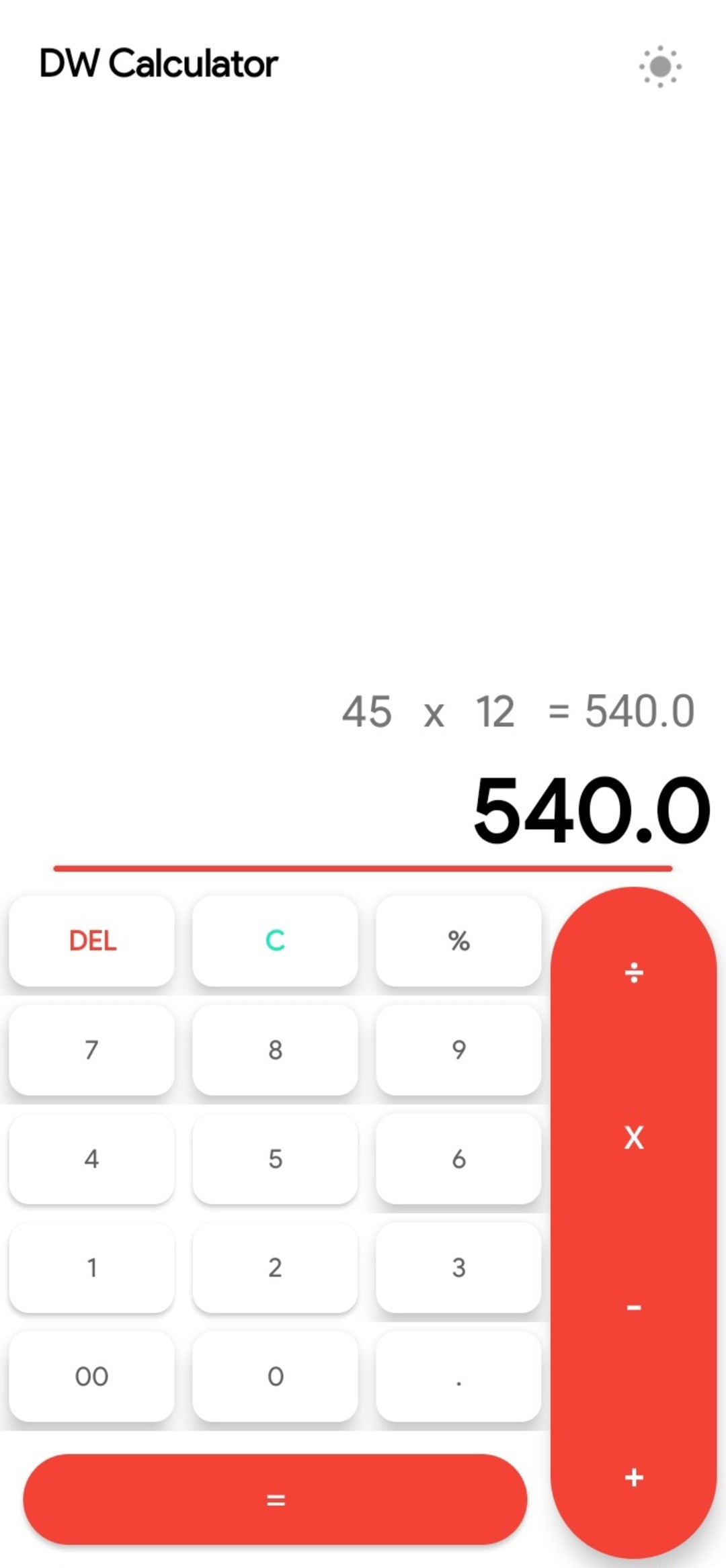Select the multiplication operator

tap(634, 1138)
